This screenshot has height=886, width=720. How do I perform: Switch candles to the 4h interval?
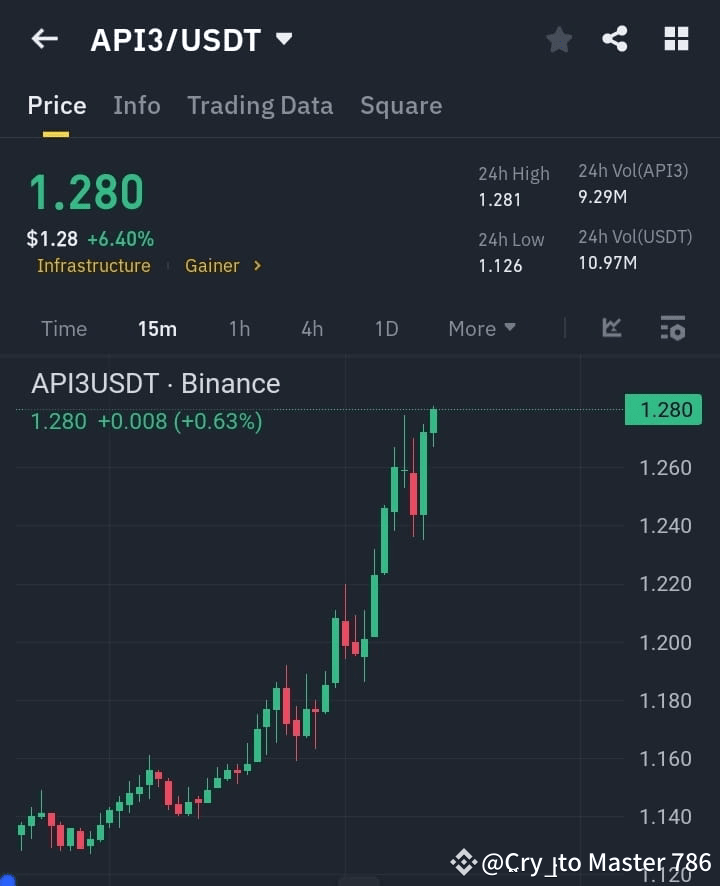pyautogui.click(x=311, y=328)
